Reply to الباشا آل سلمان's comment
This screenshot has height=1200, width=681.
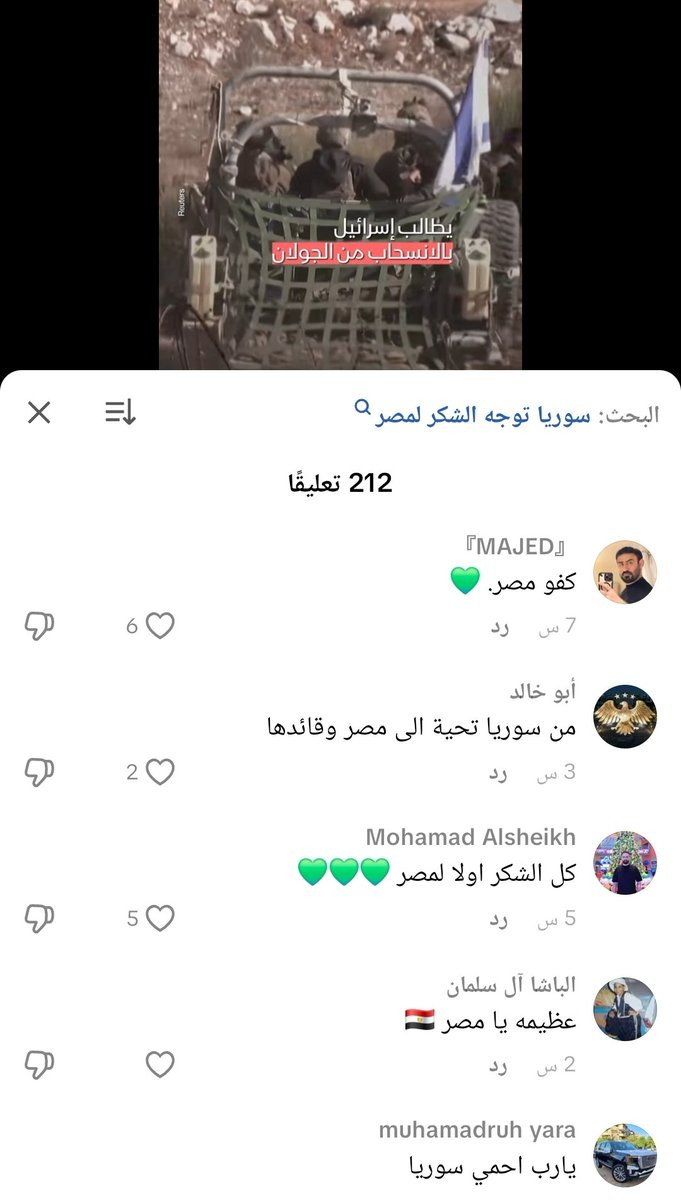[499, 1066]
